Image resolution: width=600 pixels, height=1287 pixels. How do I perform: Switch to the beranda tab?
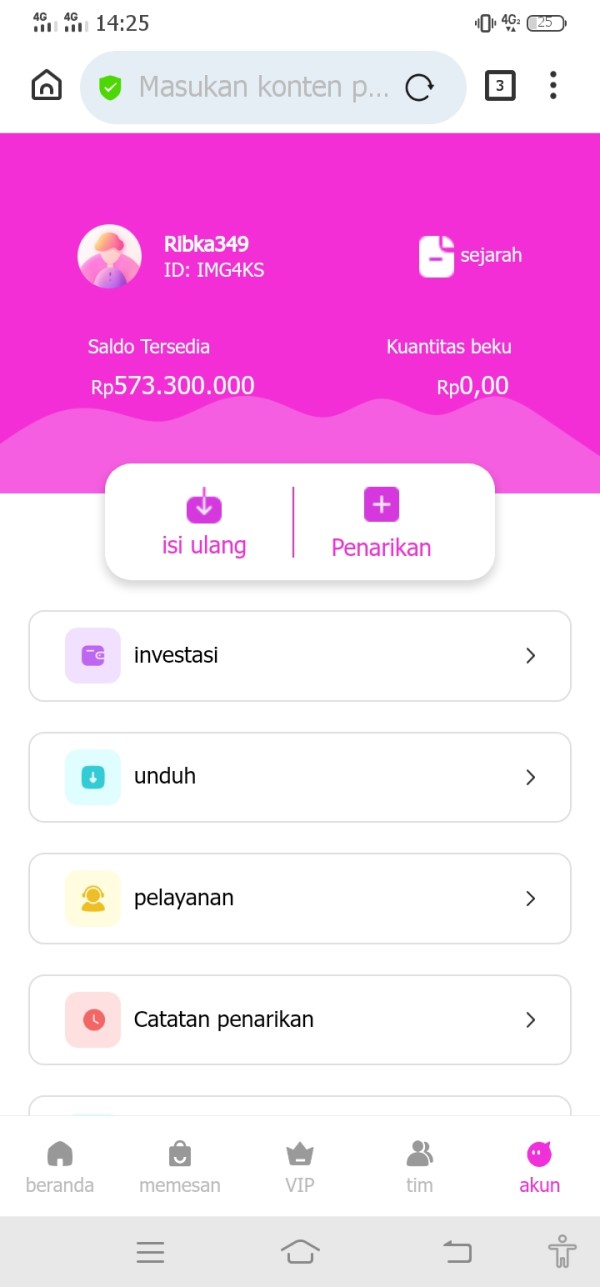click(x=60, y=1167)
